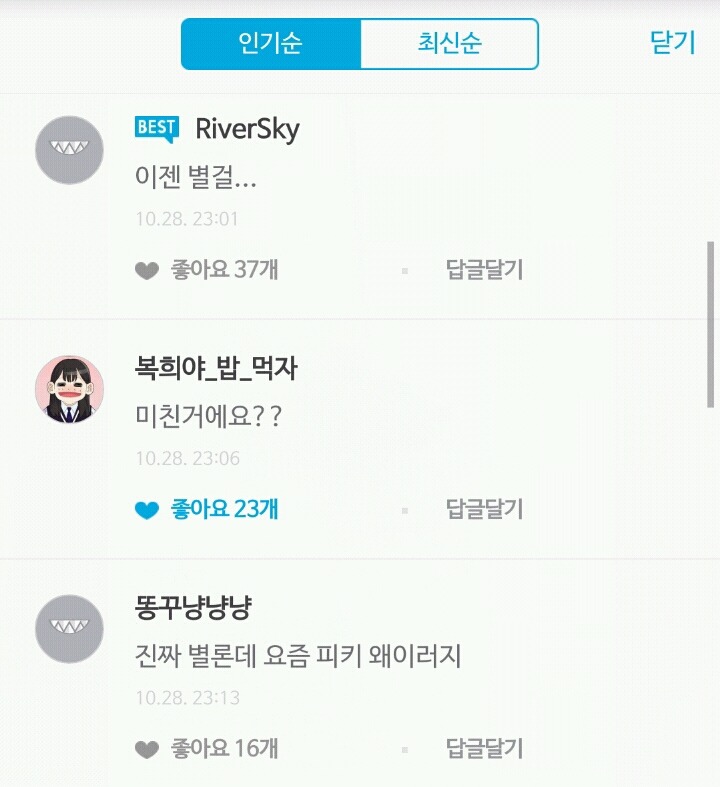Screen dimensions: 720x787
Task: Open replies under 복희야_밥_먹자's comment
Action: pos(483,509)
